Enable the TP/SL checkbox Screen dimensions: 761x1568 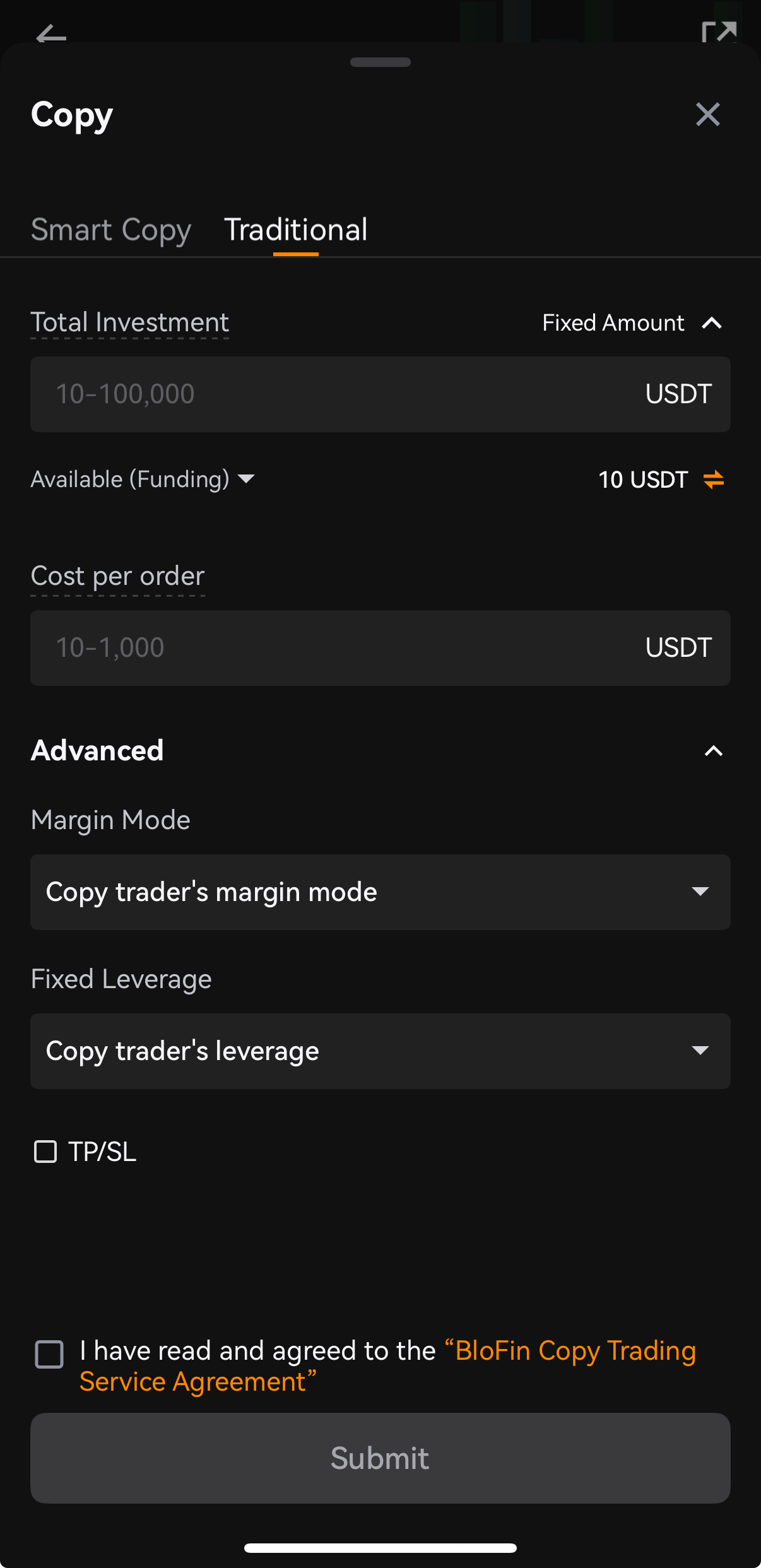45,1152
